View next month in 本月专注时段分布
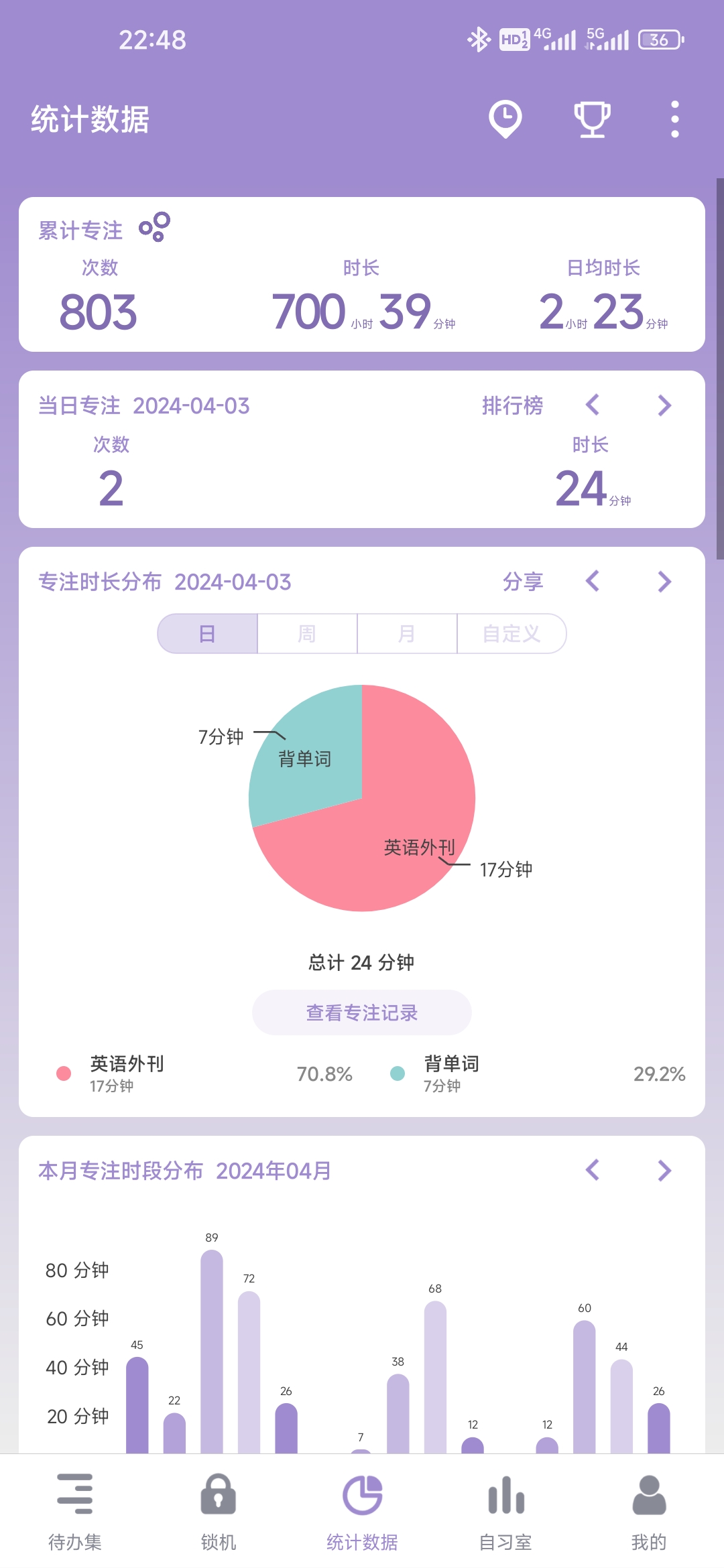Screen dimensions: 724x1568 (664, 1171)
